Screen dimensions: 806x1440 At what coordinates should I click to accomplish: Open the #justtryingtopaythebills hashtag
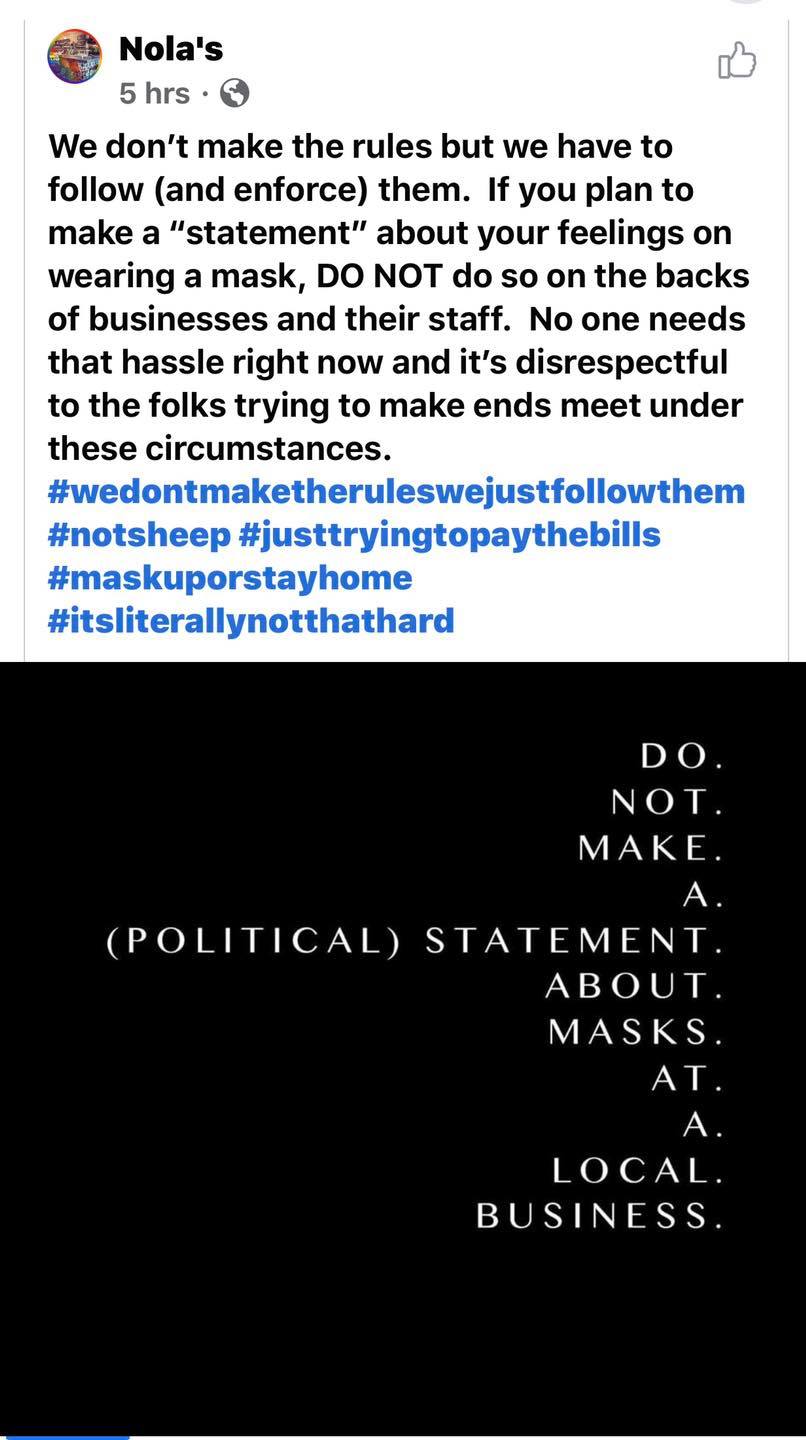coord(450,534)
